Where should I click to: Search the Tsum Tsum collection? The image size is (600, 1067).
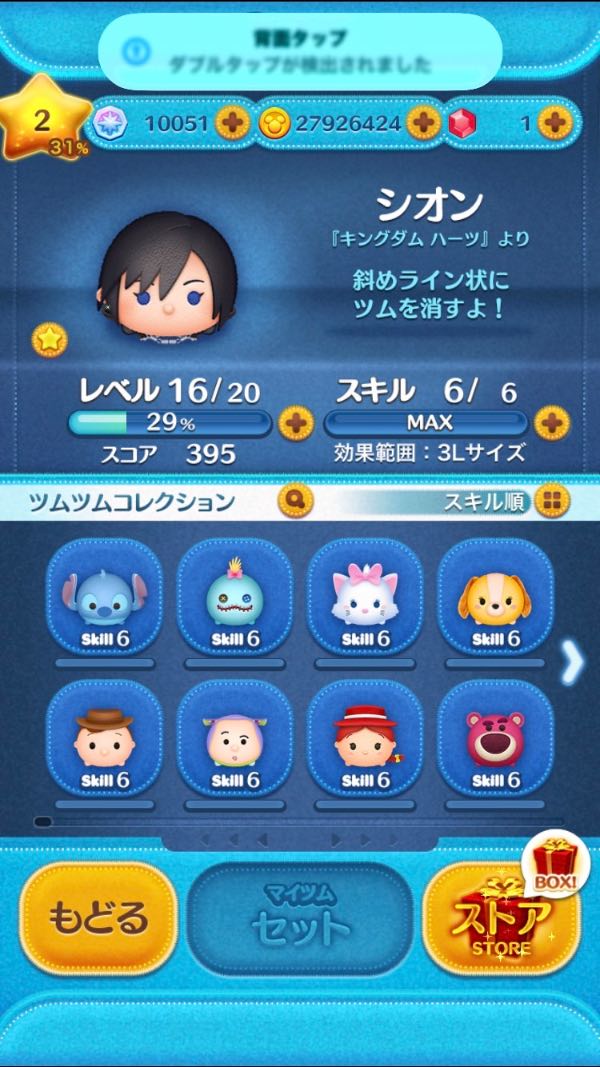(x=295, y=498)
